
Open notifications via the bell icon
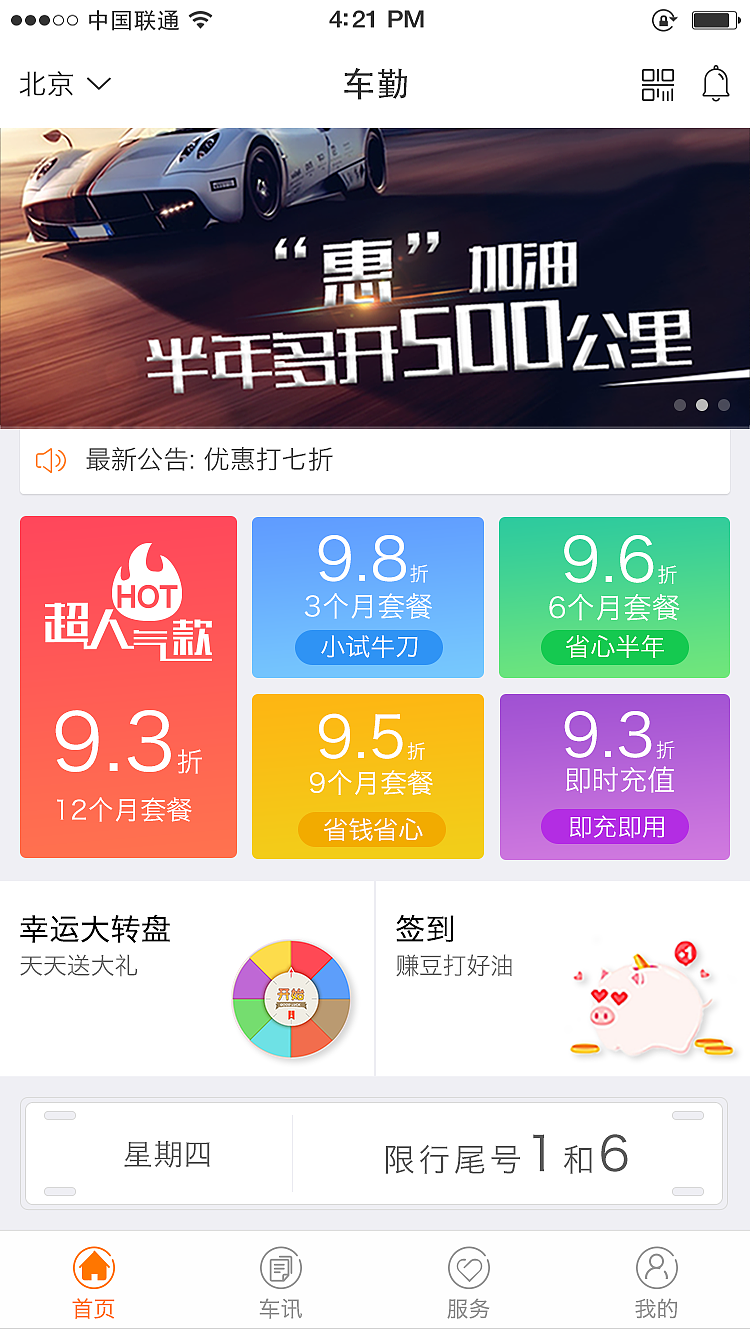[x=715, y=84]
